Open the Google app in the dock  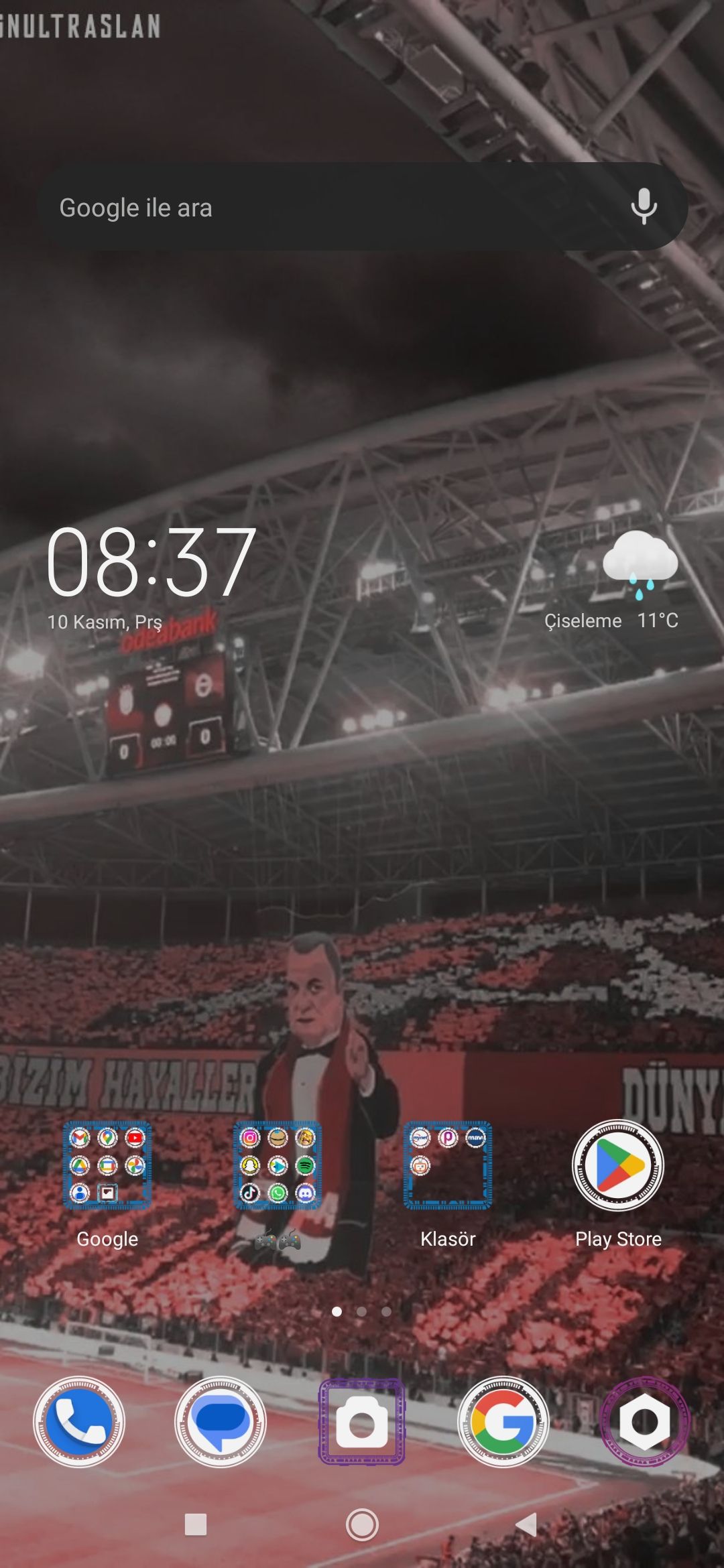503,1421
